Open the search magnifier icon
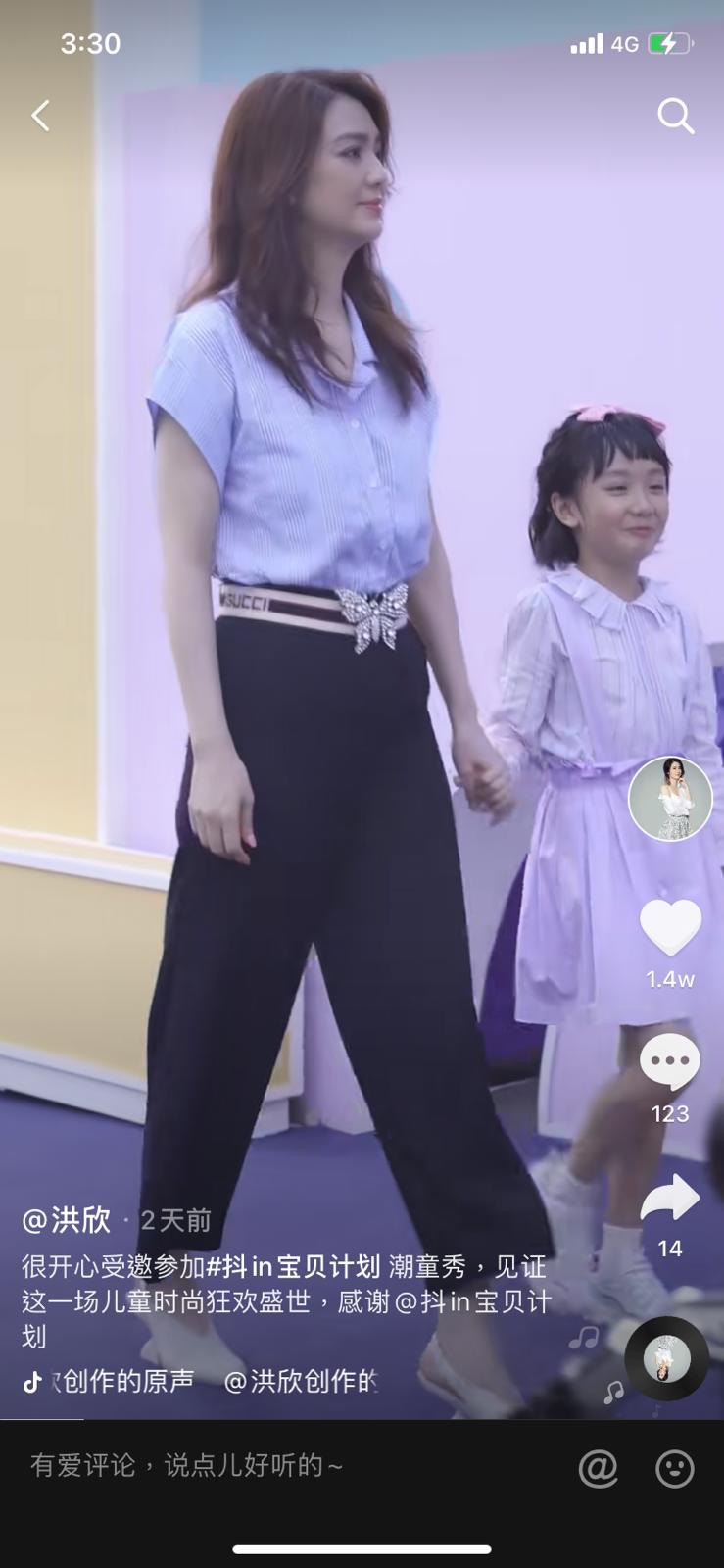Viewport: 724px width, 1568px height. (675, 117)
